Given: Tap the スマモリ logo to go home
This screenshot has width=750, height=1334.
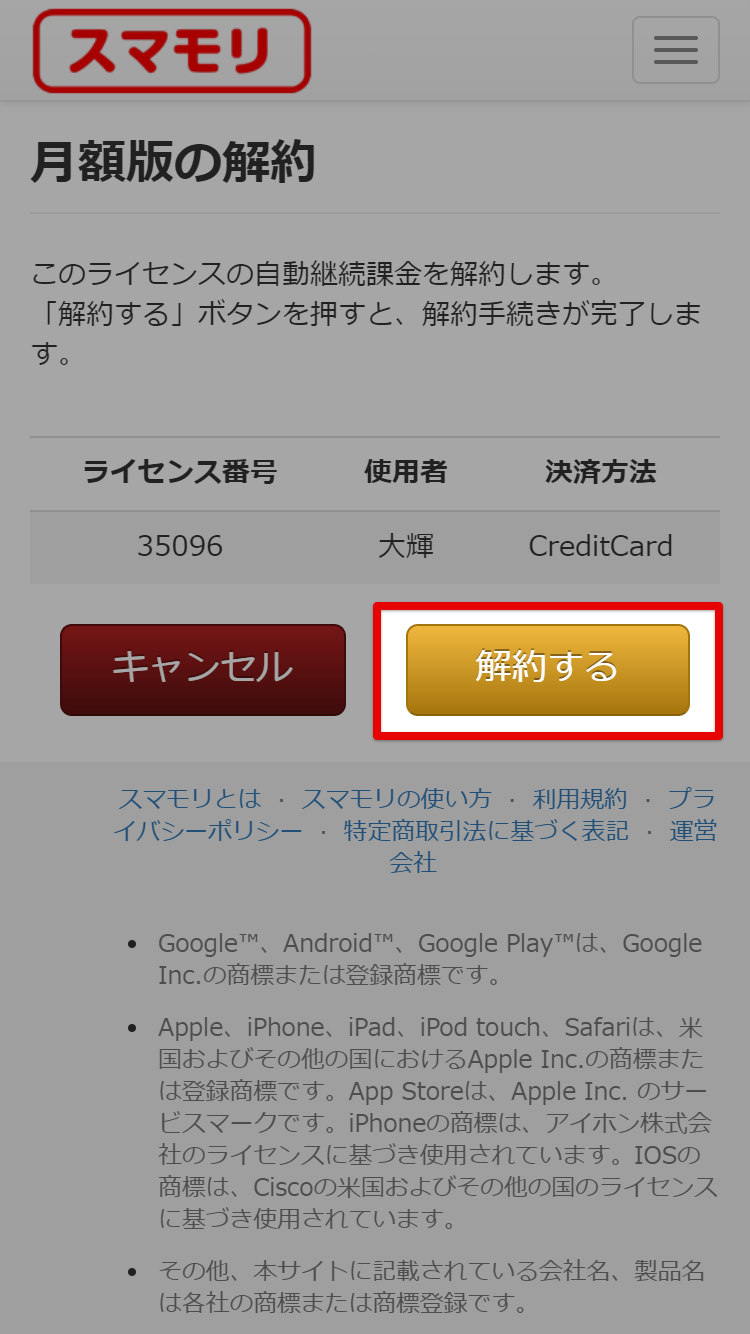Looking at the screenshot, I should point(171,50).
